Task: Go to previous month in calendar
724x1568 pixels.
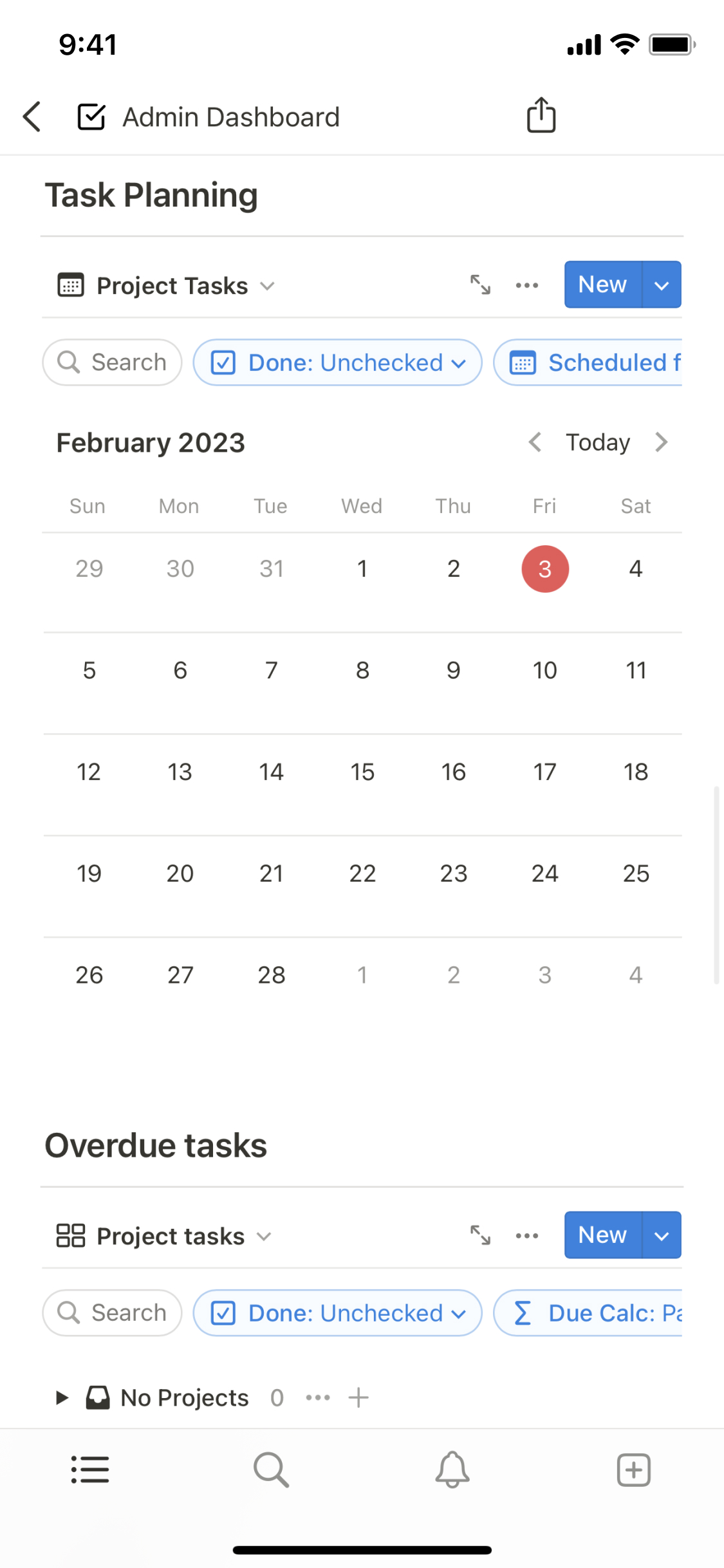Action: [x=535, y=442]
